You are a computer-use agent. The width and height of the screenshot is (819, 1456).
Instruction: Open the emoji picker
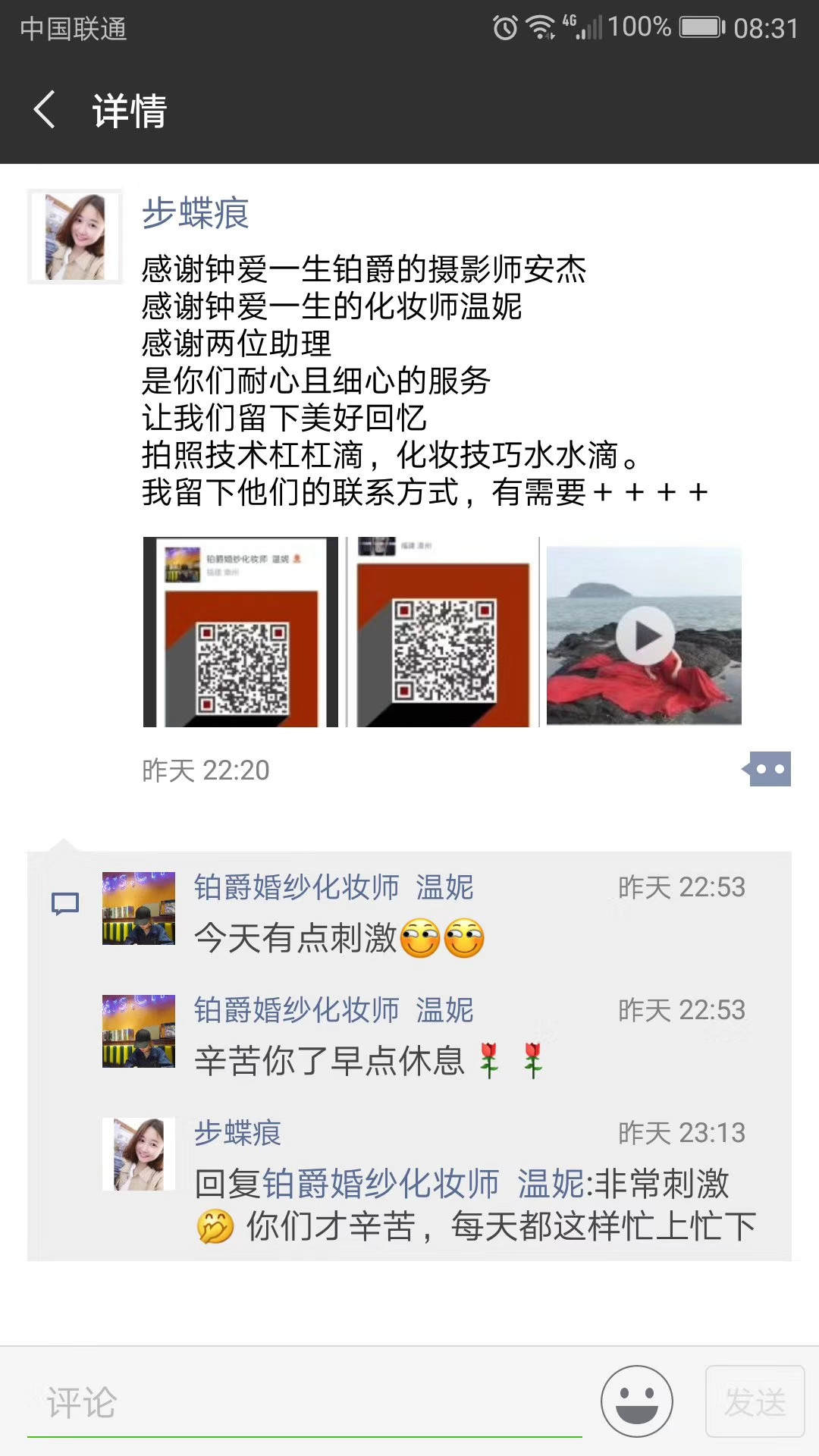(x=636, y=1402)
